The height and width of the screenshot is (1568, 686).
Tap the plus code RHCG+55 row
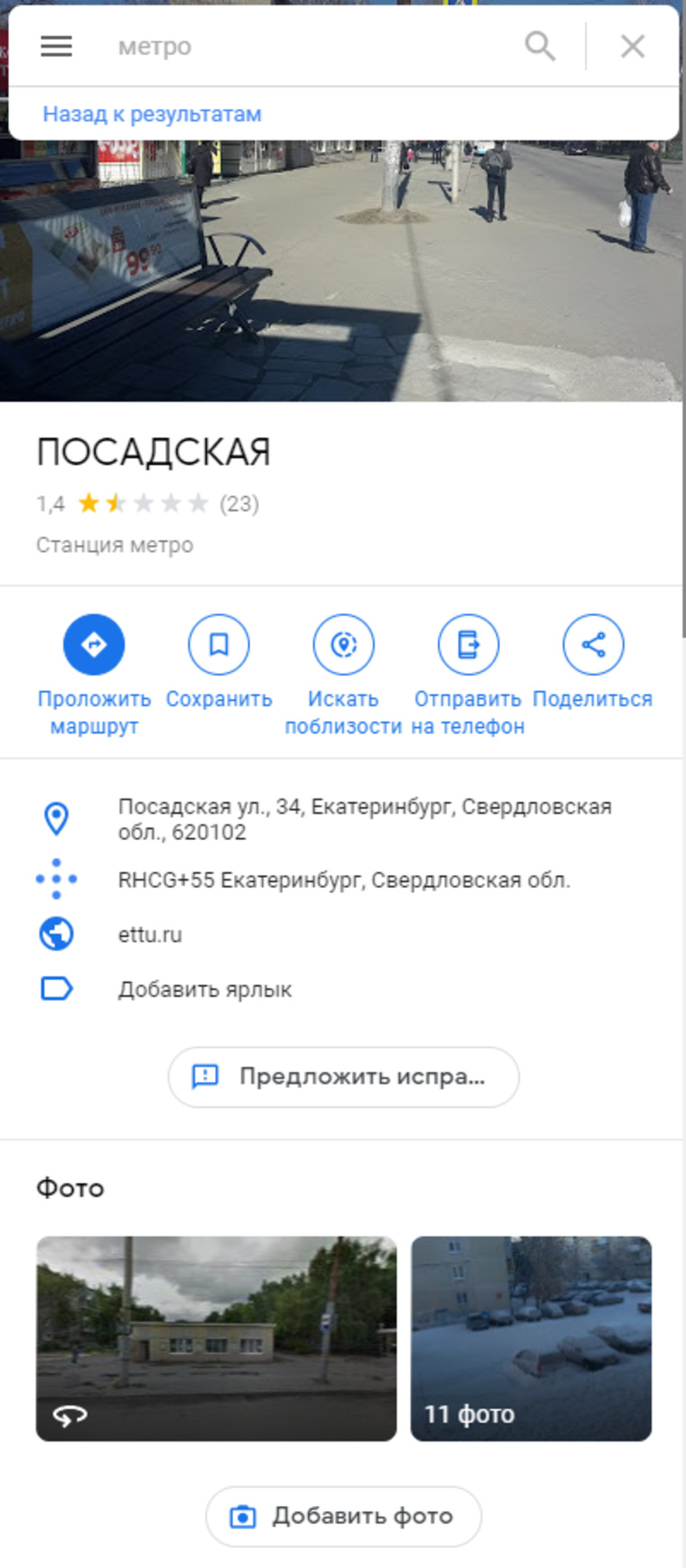pos(343,880)
